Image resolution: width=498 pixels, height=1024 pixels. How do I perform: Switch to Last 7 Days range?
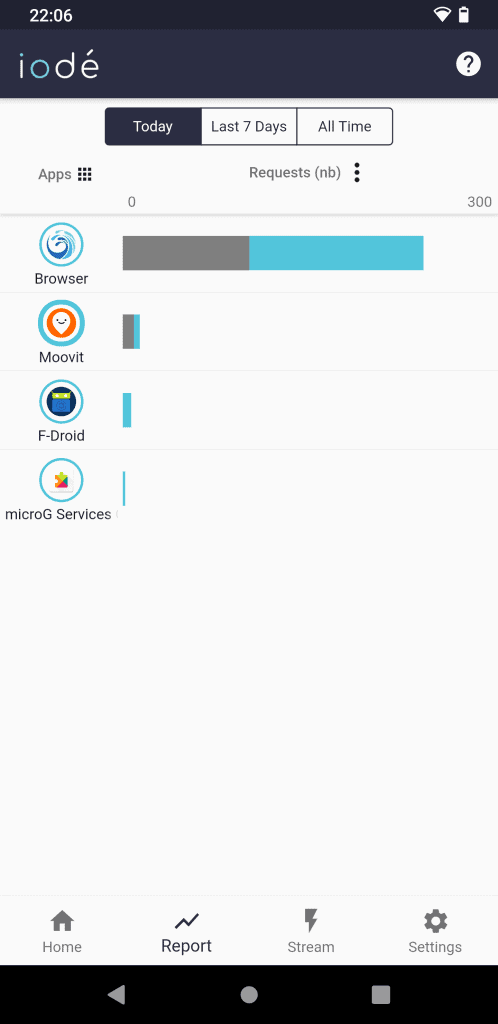coord(249,126)
